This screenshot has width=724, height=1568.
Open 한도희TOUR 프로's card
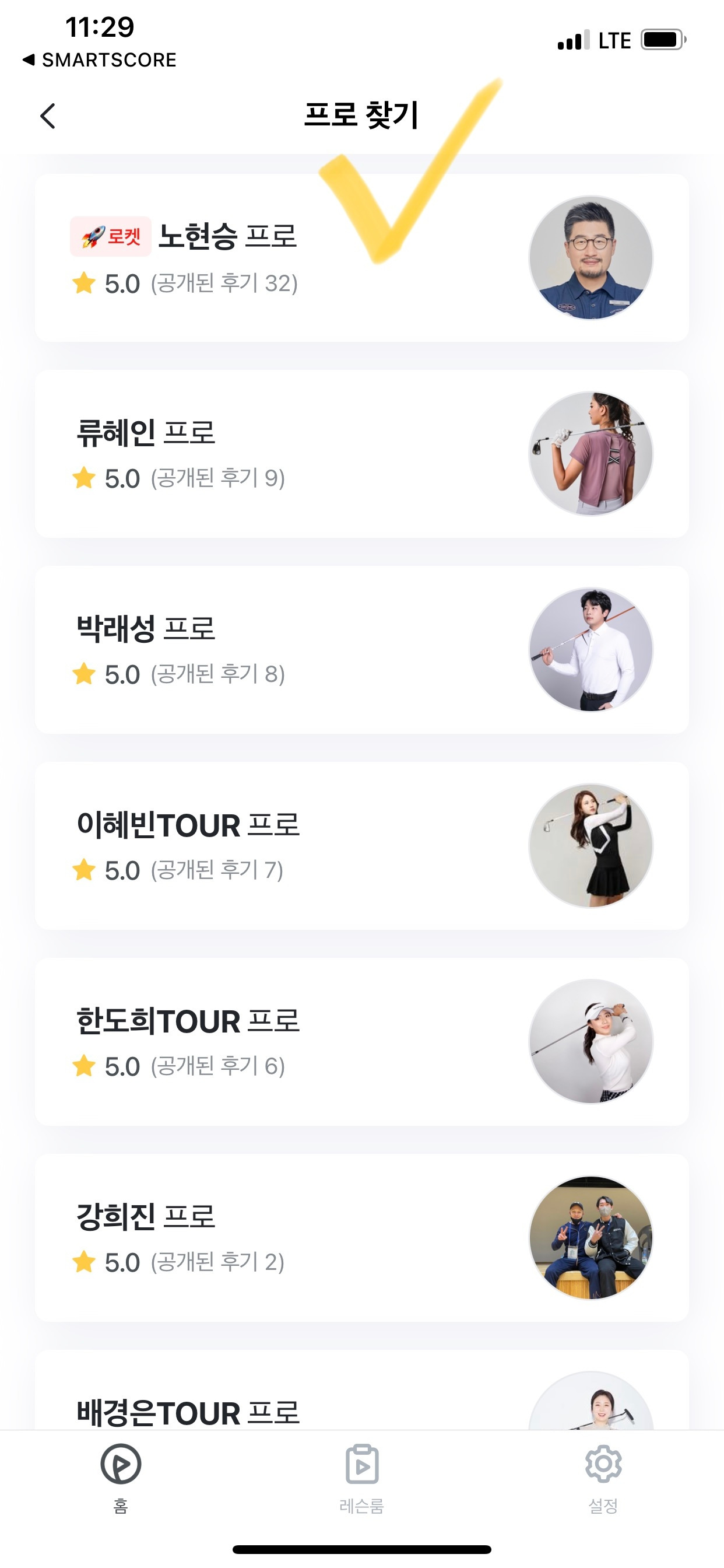(361, 1041)
